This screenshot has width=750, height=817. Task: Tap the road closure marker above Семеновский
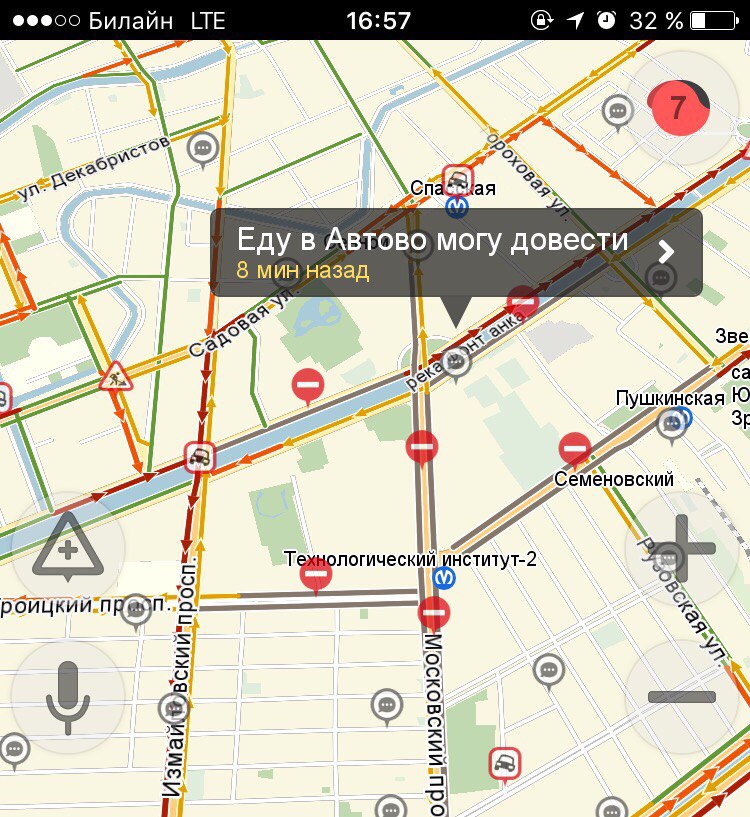click(575, 448)
